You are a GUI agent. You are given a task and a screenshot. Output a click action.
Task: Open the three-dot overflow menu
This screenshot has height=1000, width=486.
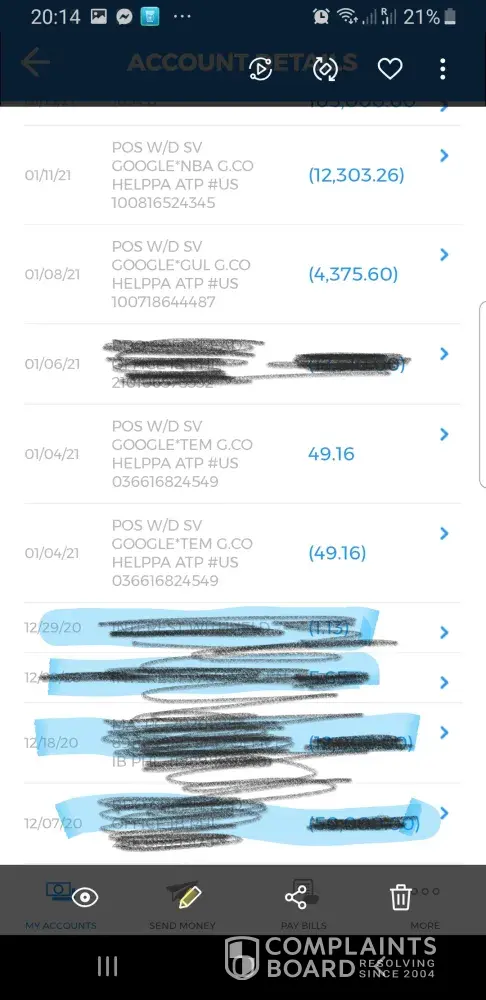(x=443, y=69)
